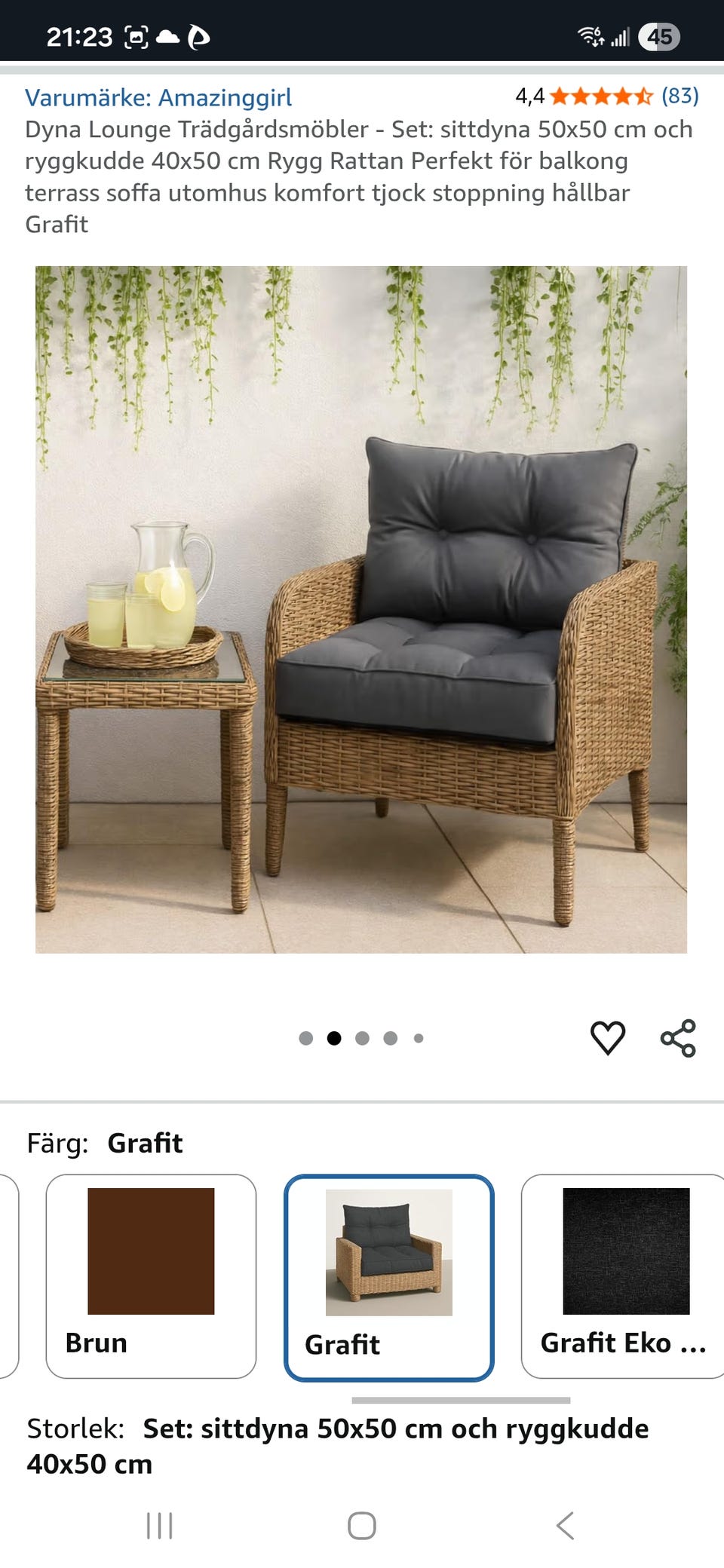The height and width of the screenshot is (1568, 724).
Task: Go back with system back button
Action: [x=565, y=1525]
